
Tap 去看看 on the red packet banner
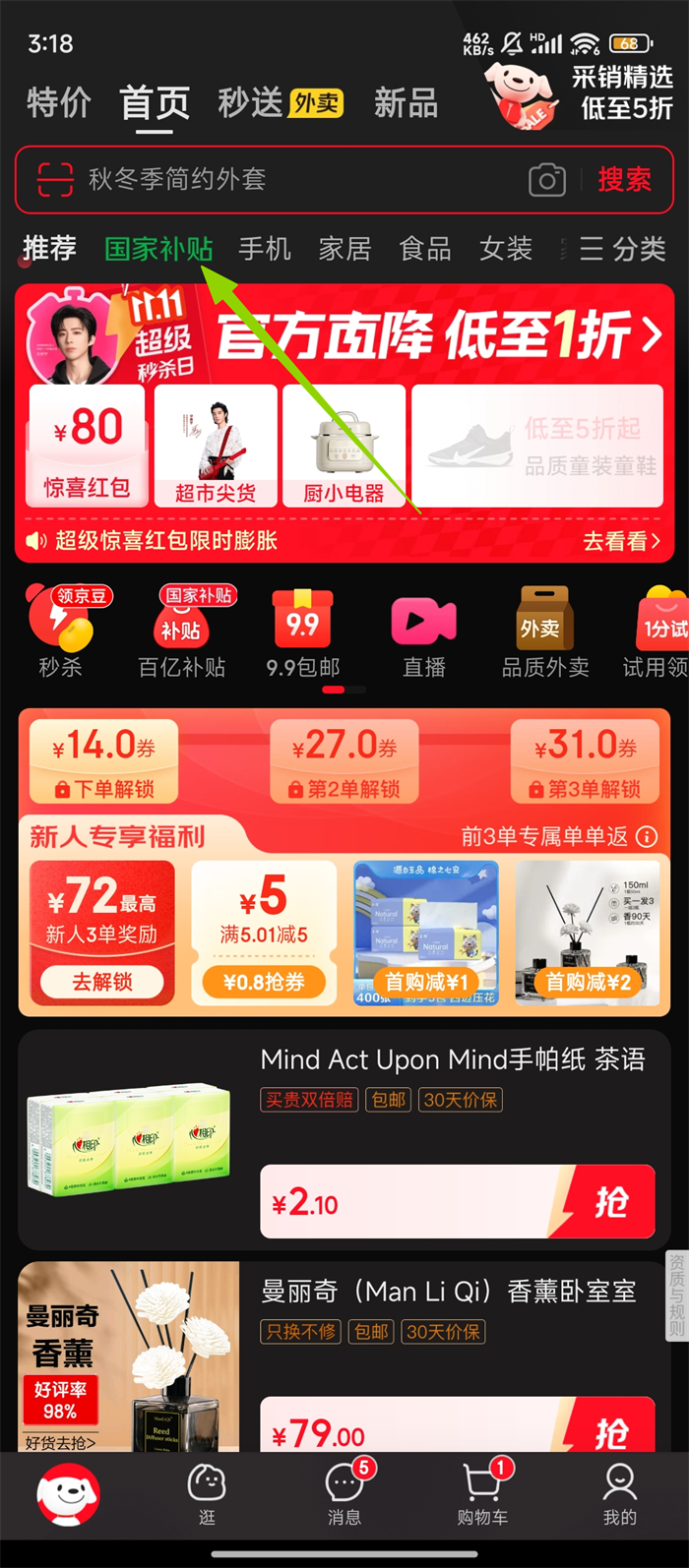[621, 541]
